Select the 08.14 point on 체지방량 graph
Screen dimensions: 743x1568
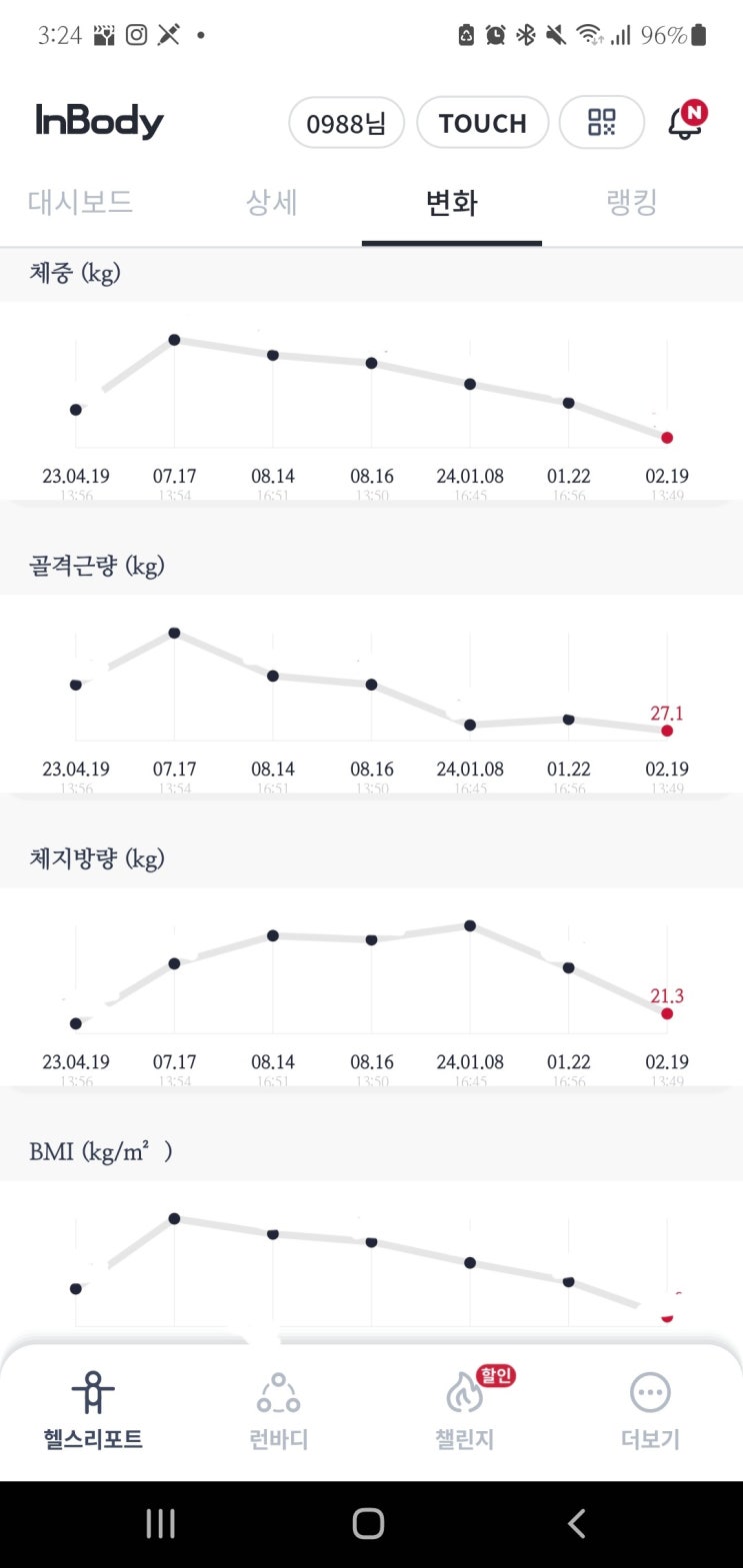273,935
